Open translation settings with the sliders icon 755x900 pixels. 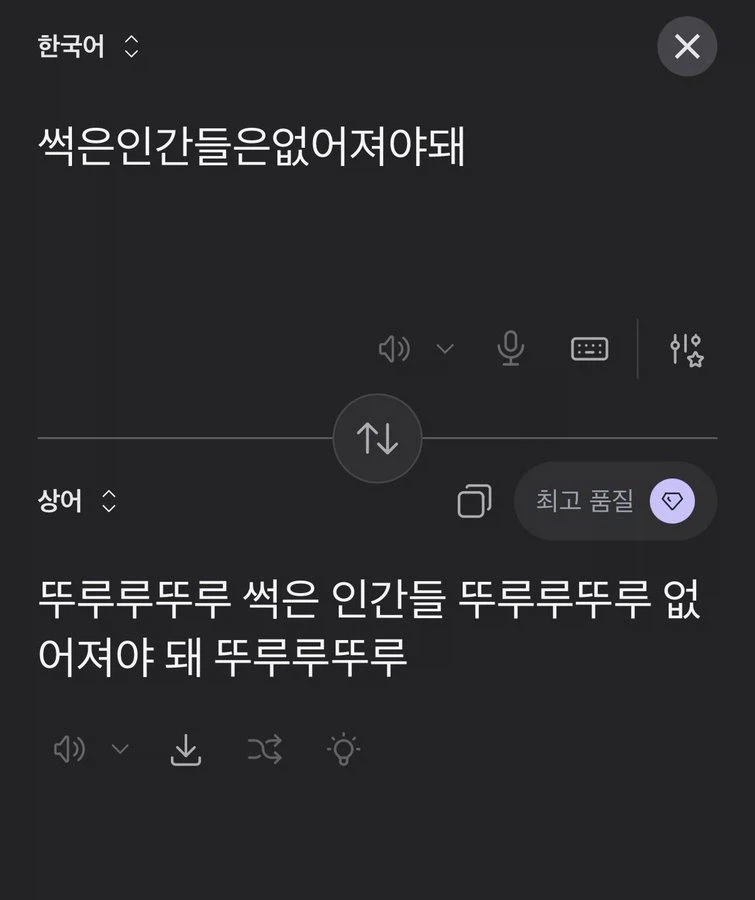pyautogui.click(x=686, y=347)
